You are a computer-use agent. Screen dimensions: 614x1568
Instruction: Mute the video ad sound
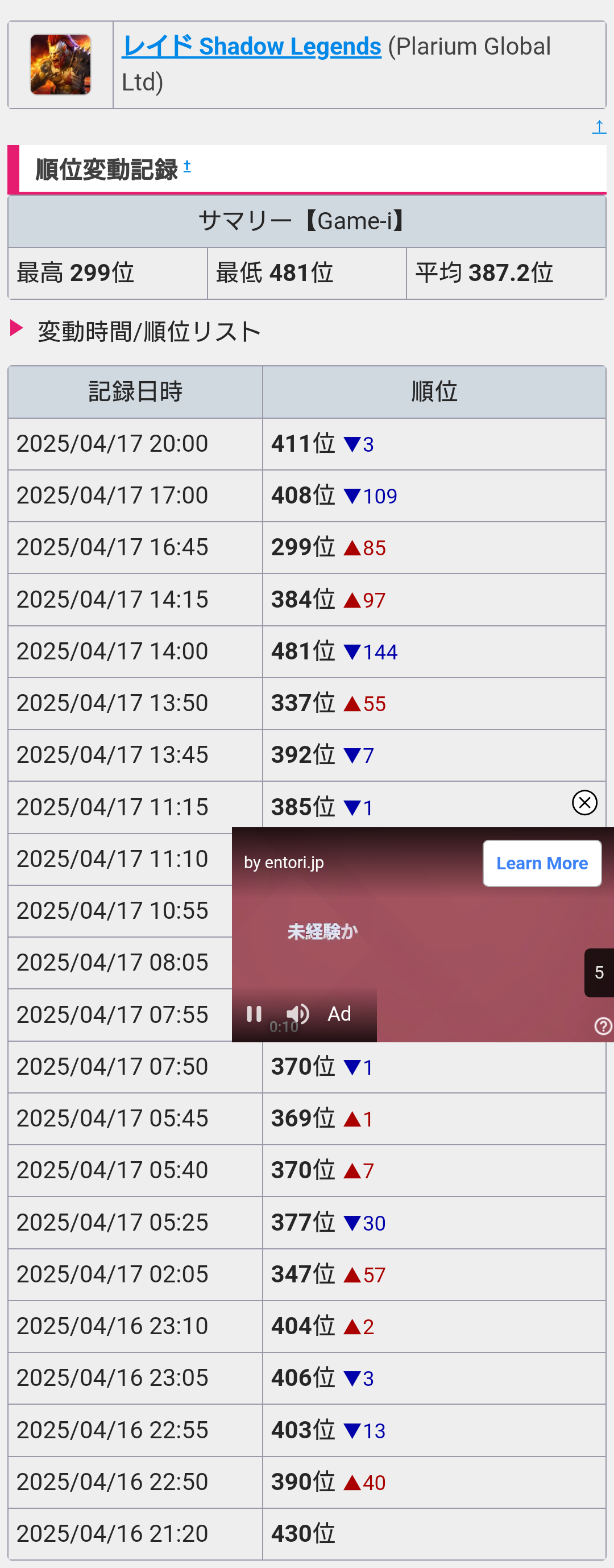(x=297, y=1013)
